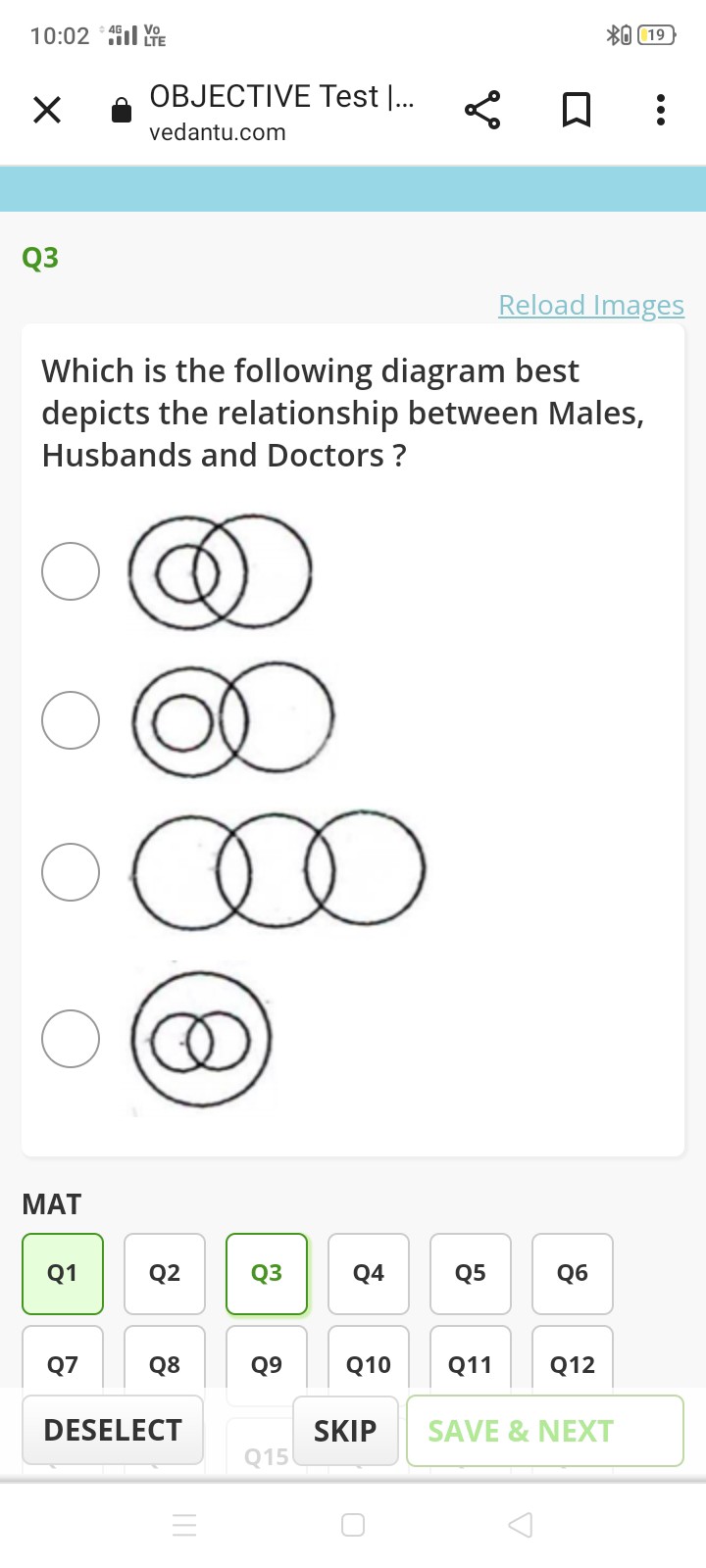Open the browser overflow menu
Viewport: 706px width, 1568px height.
coord(661,110)
